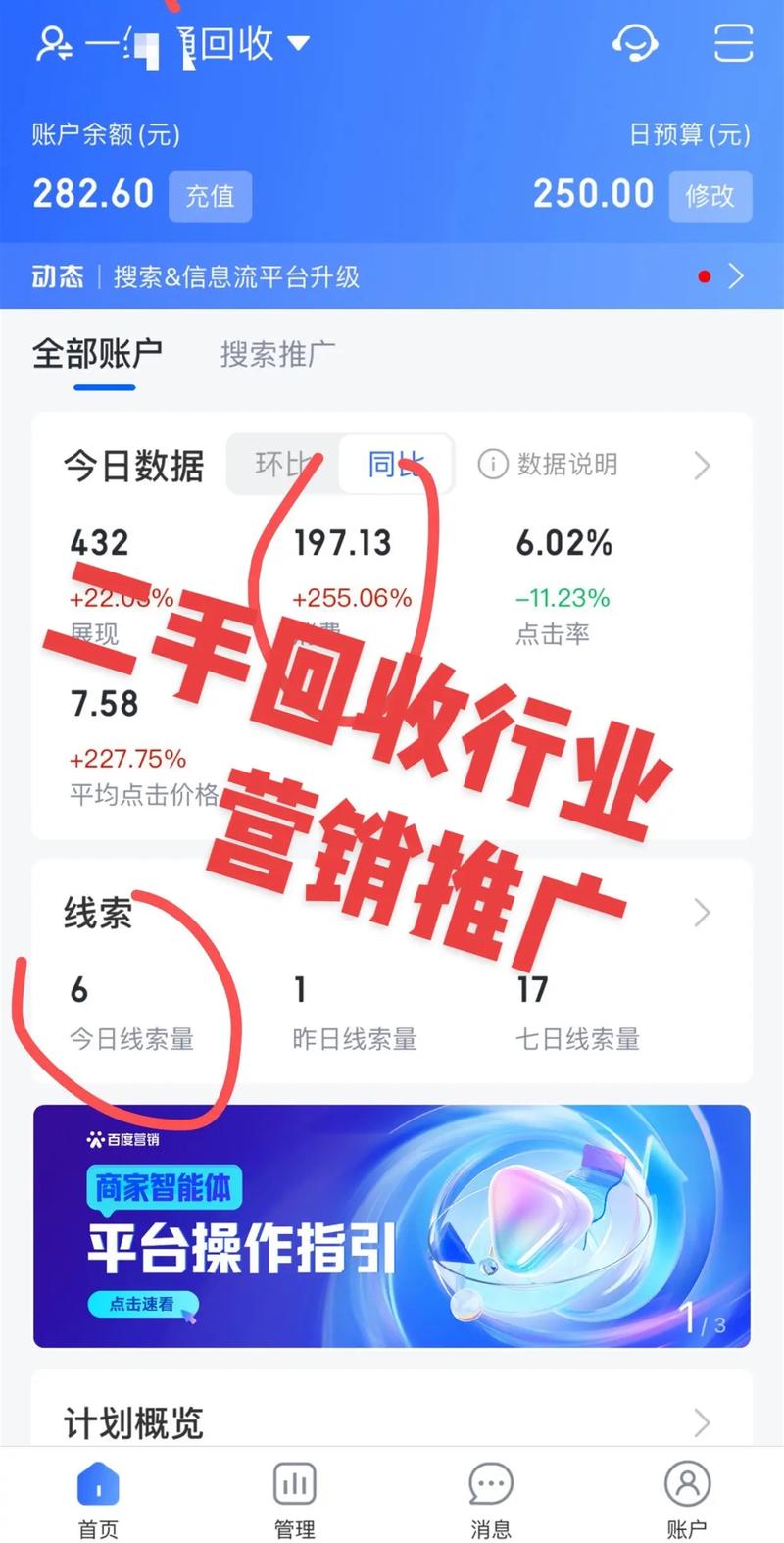Image resolution: width=784 pixels, height=1543 pixels.
Task: Switch to the 管理 tab
Action: click(294, 1500)
